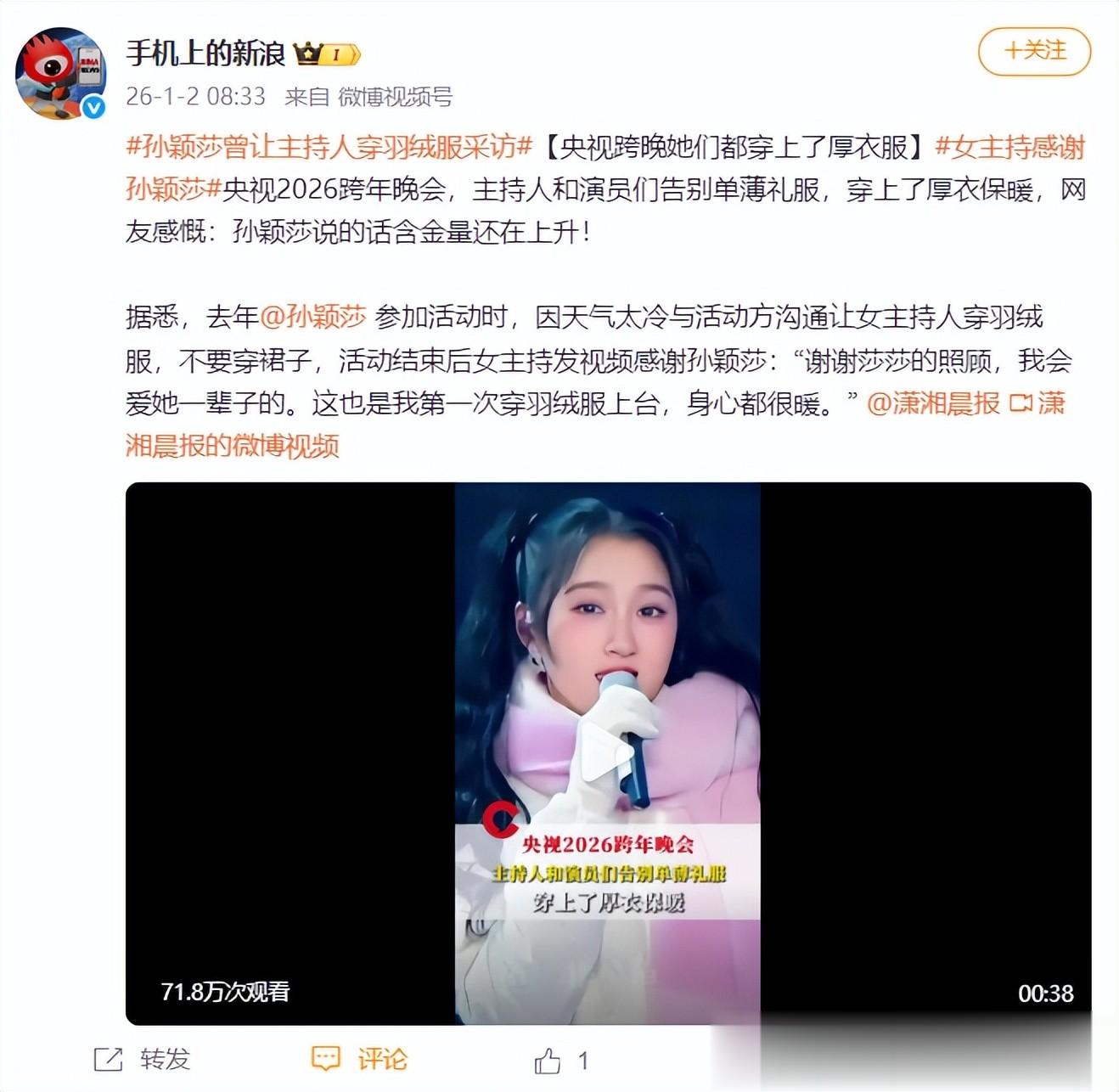Open the @孙颖莎 mention
This screenshot has height=1092, width=1119.
pos(312,317)
